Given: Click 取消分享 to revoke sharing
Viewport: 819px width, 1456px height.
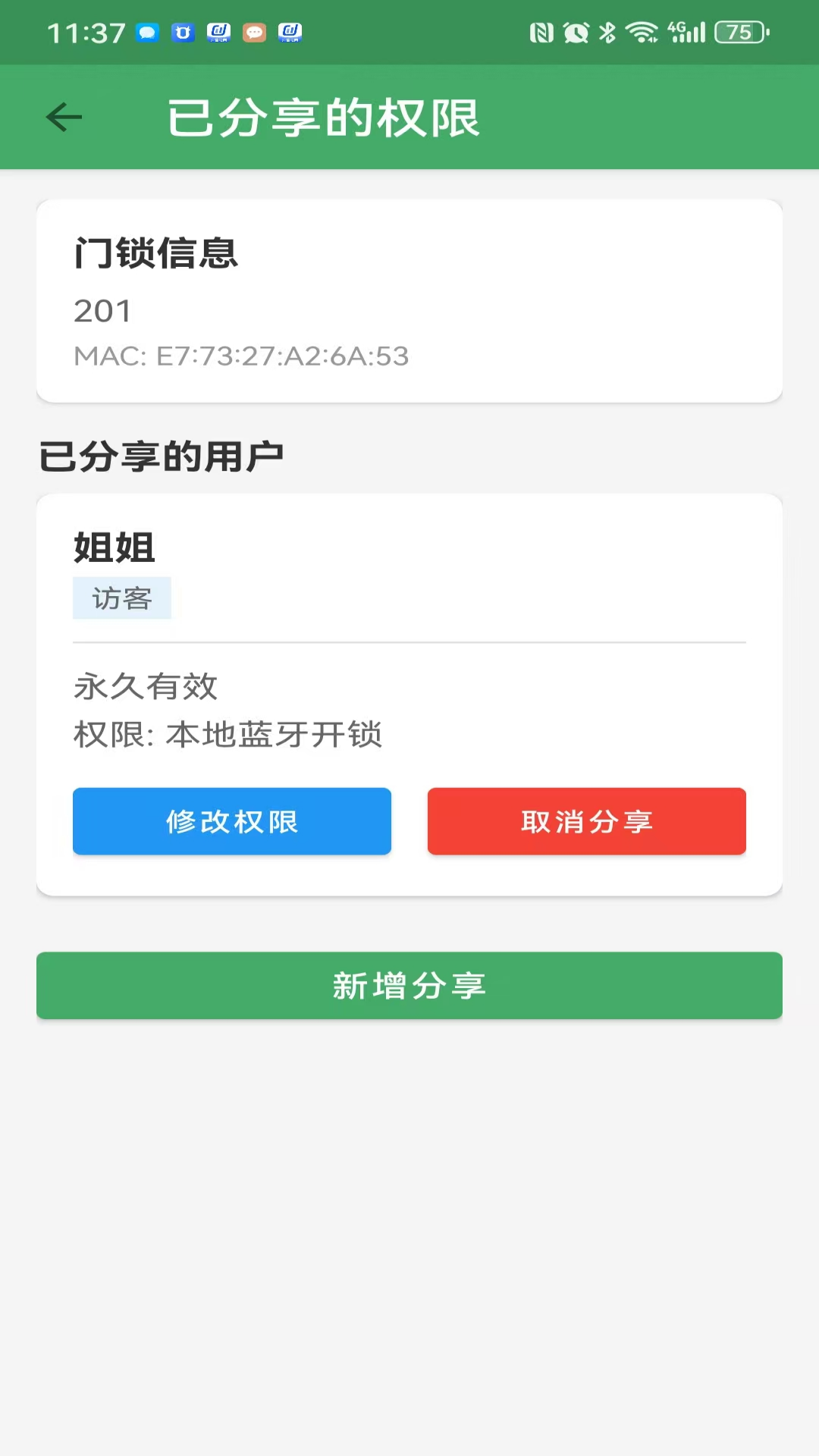Looking at the screenshot, I should tap(586, 821).
